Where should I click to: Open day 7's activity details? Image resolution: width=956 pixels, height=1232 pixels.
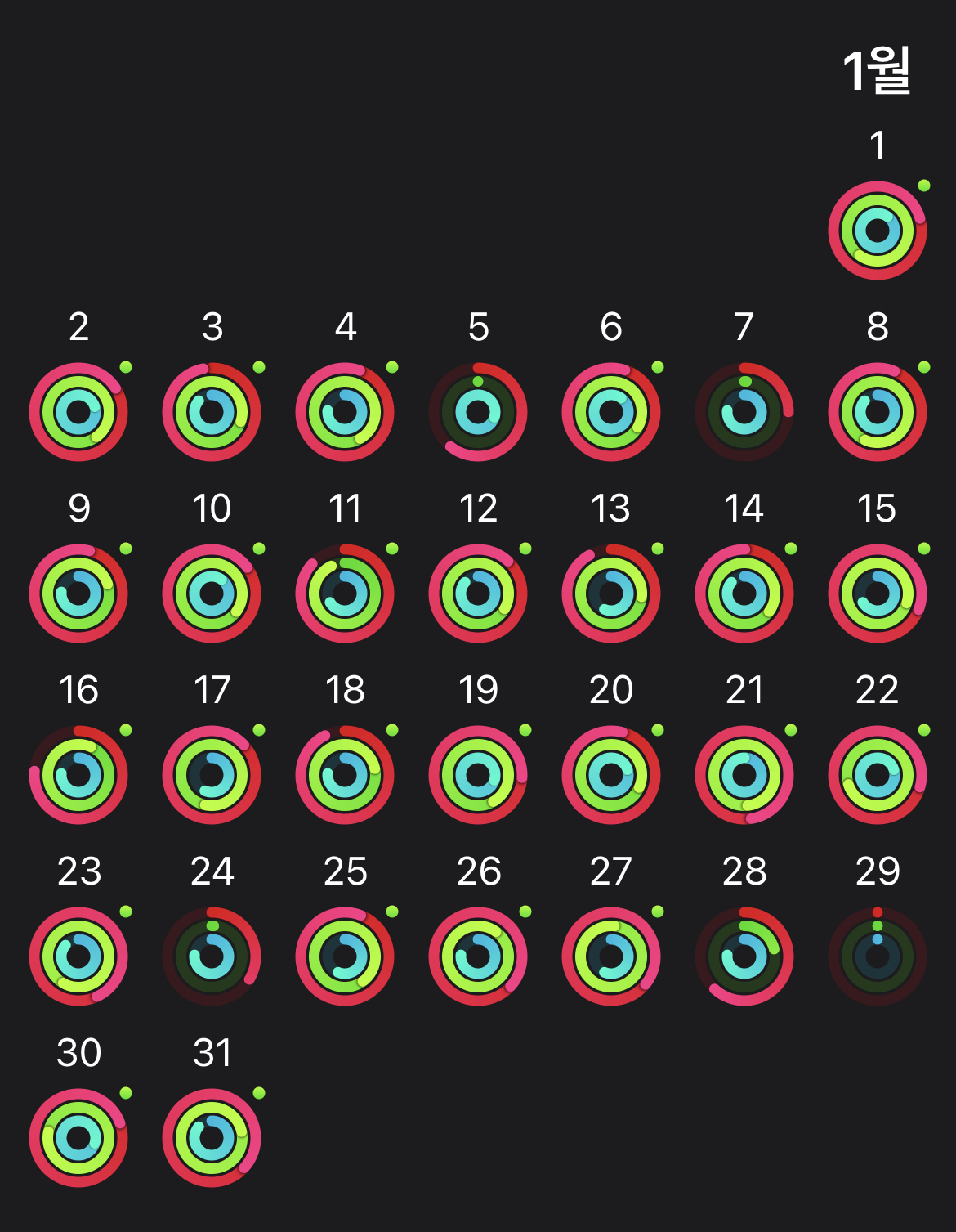744,412
